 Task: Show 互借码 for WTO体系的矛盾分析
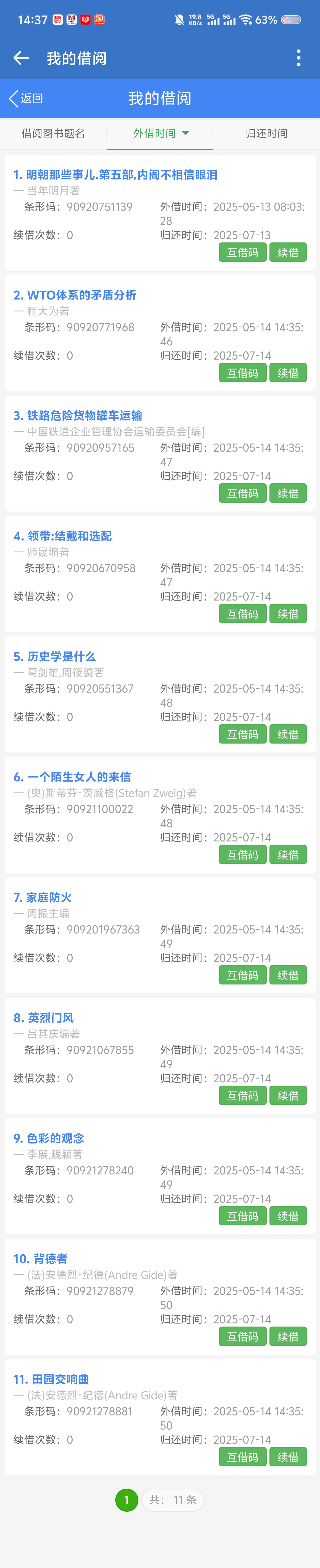243,373
